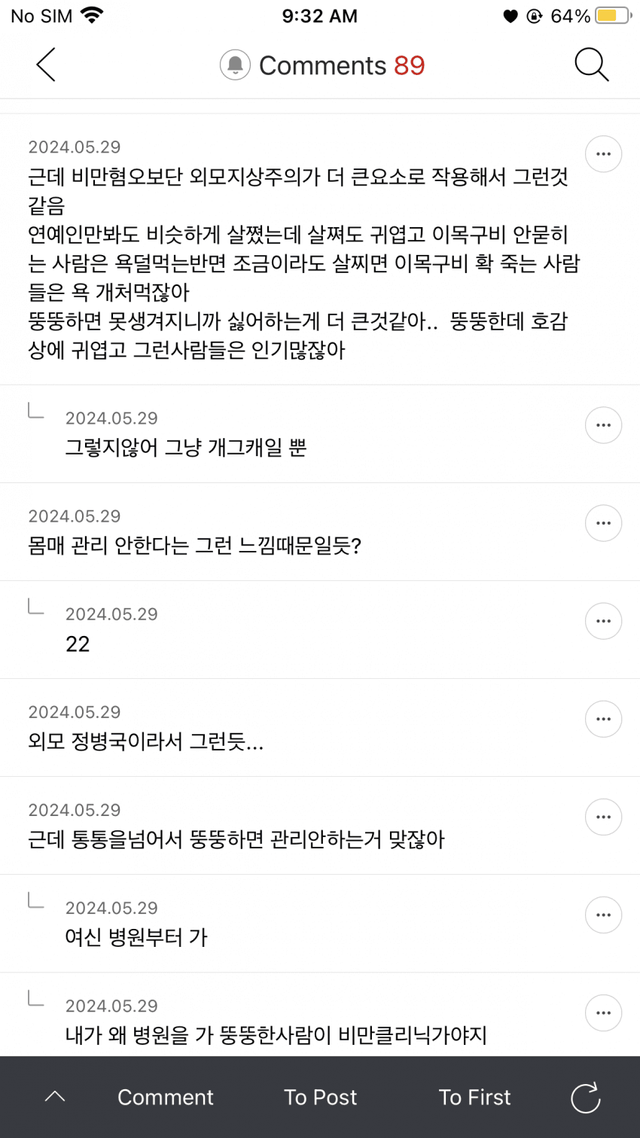Go back using the top-left arrow
Screen dimensions: 640x1138
tap(46, 65)
